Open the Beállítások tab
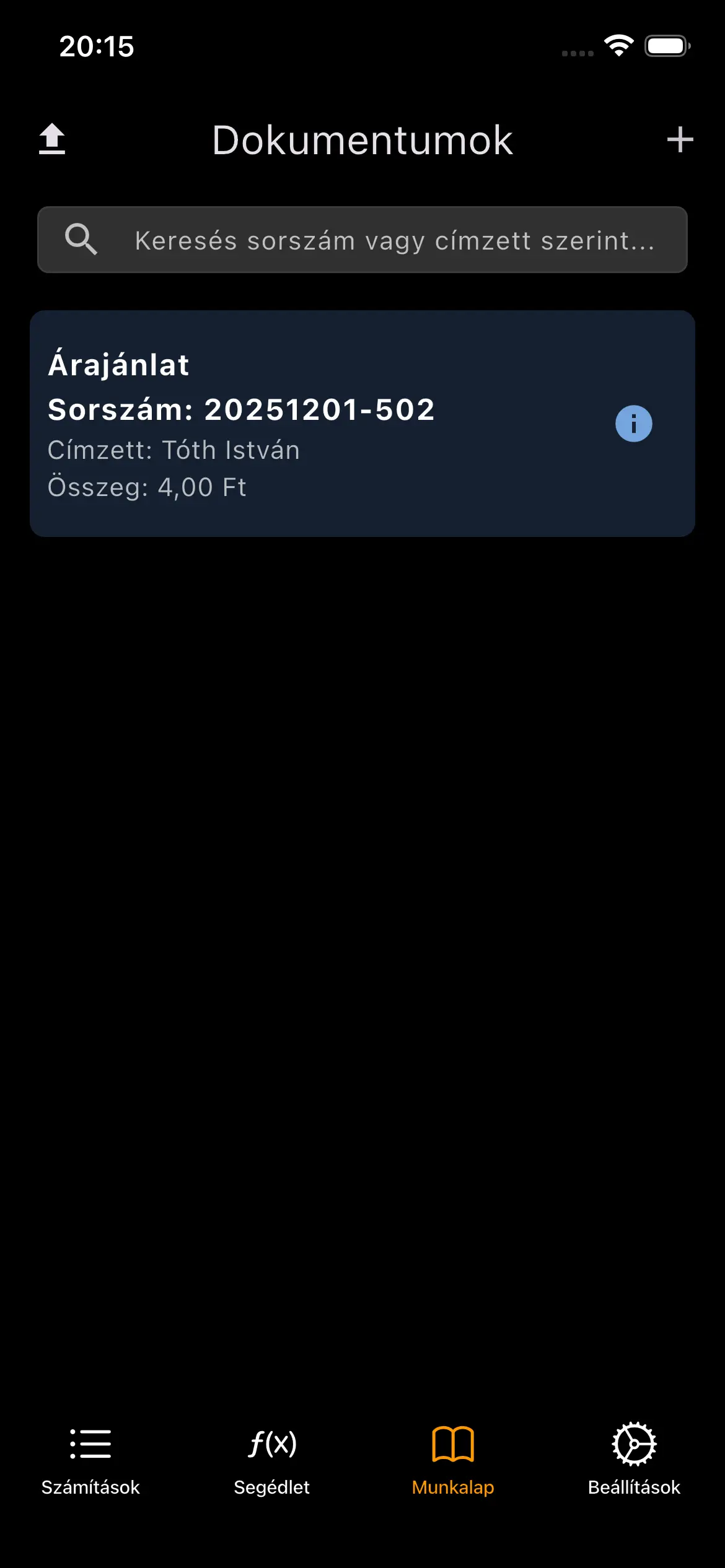The width and height of the screenshot is (725, 1568). 634,1459
